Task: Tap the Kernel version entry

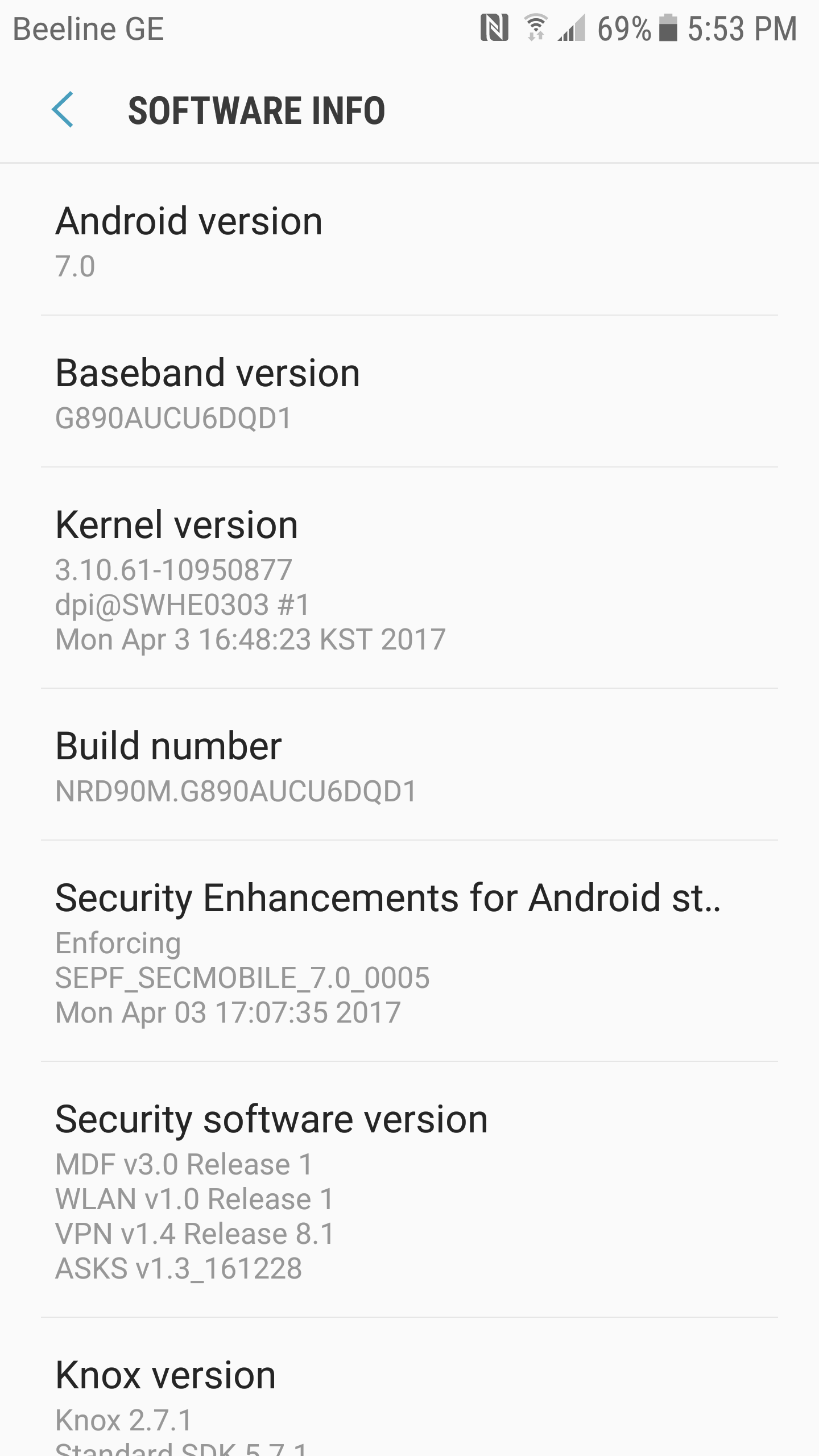Action: 409,579
